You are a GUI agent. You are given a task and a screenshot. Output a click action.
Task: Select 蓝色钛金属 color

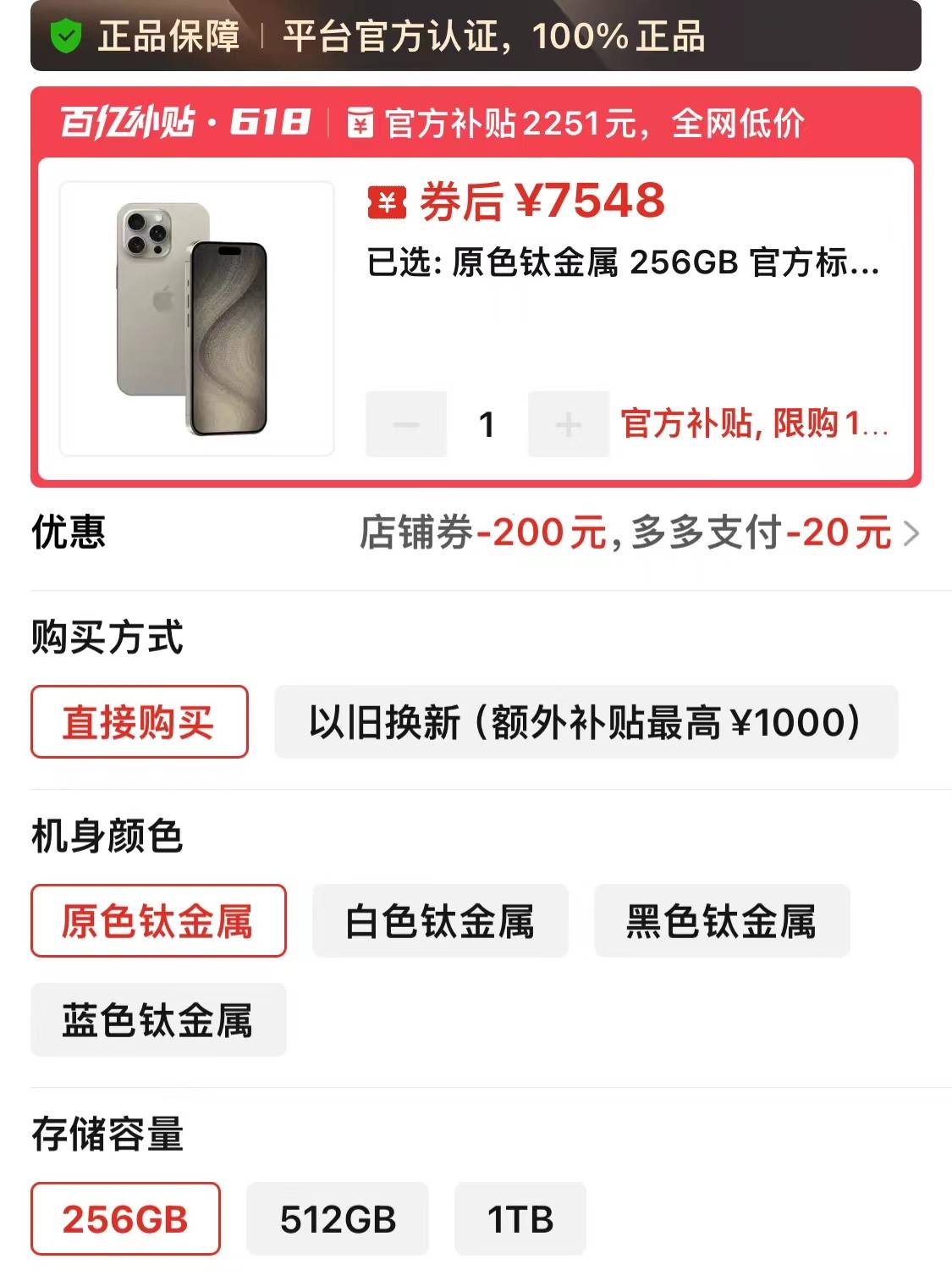tap(158, 1019)
